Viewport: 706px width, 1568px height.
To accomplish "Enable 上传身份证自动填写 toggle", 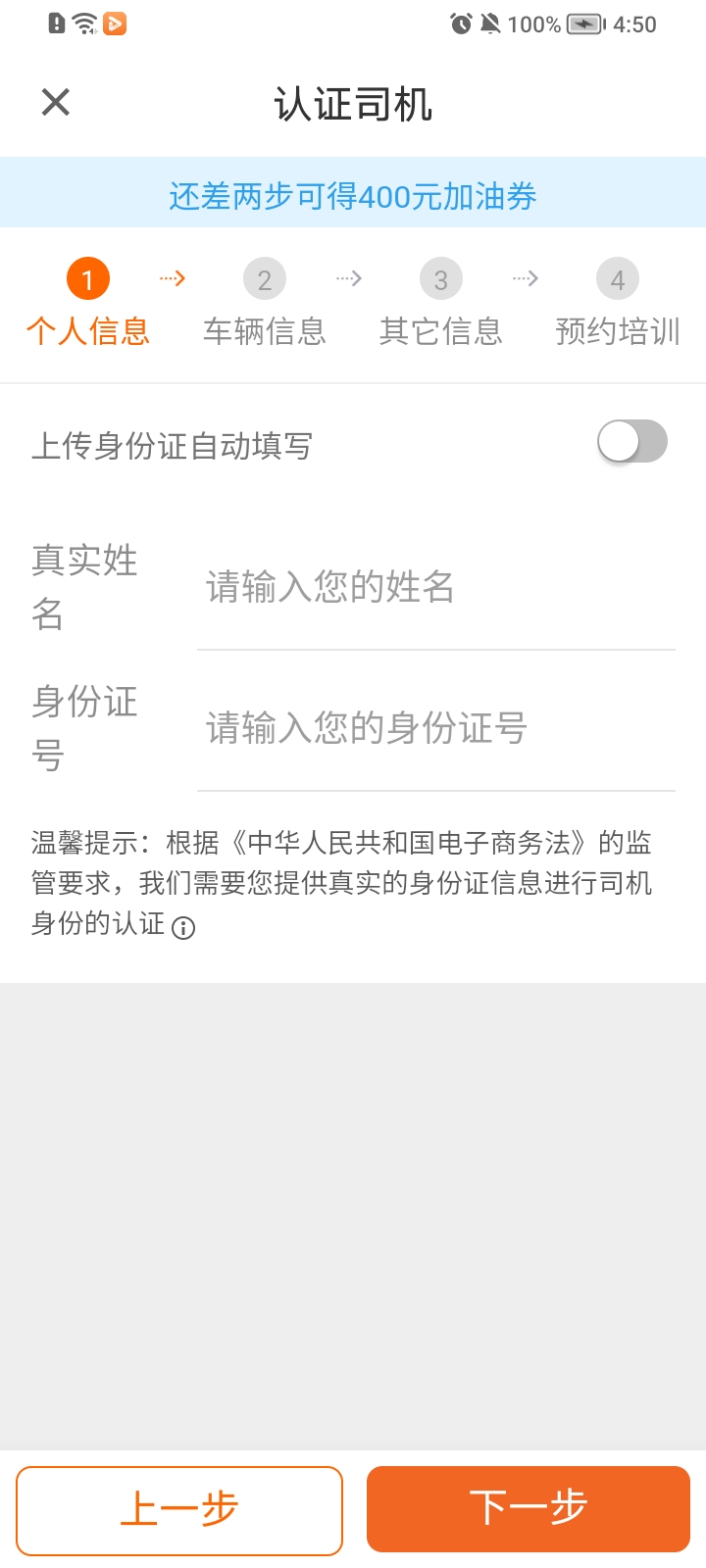I will pyautogui.click(x=630, y=442).
